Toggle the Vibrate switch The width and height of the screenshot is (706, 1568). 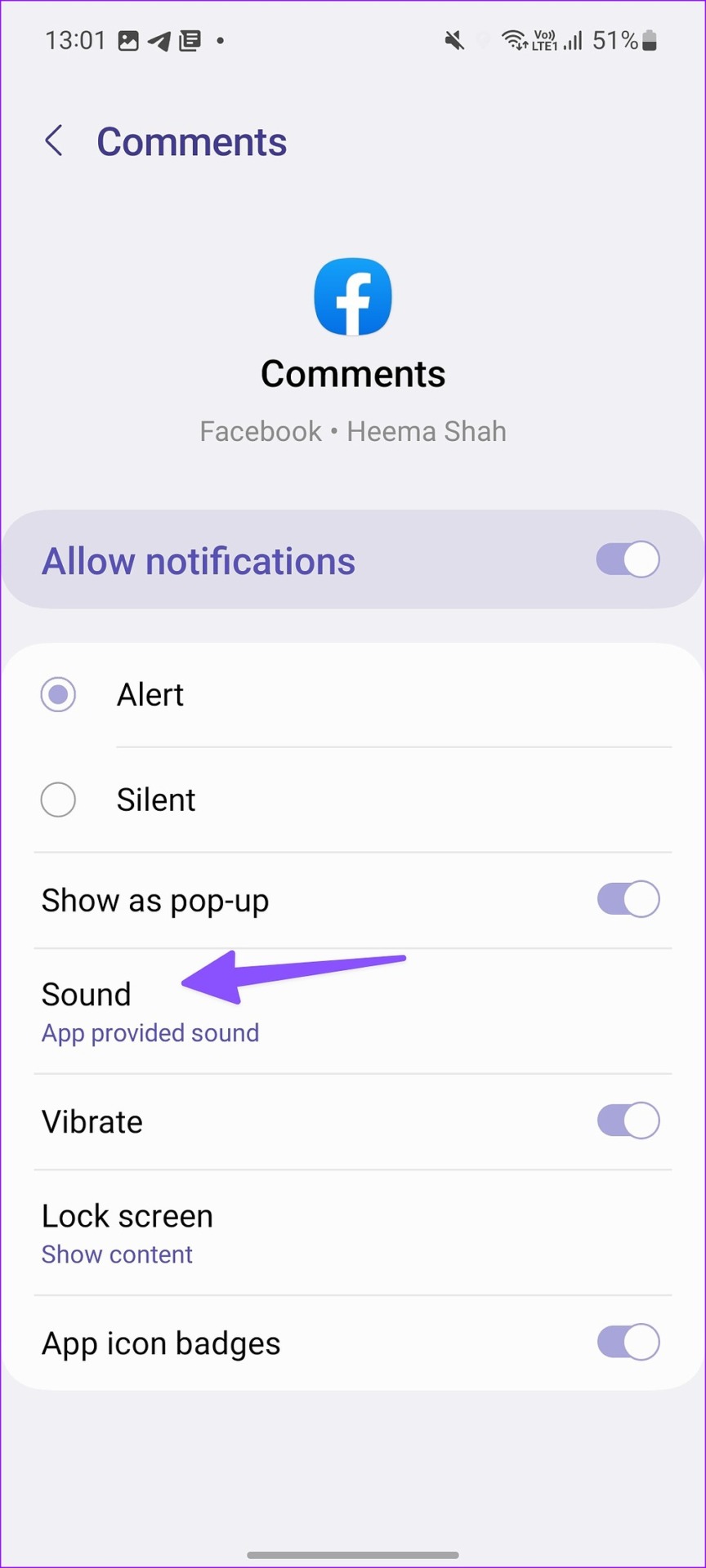628,1121
